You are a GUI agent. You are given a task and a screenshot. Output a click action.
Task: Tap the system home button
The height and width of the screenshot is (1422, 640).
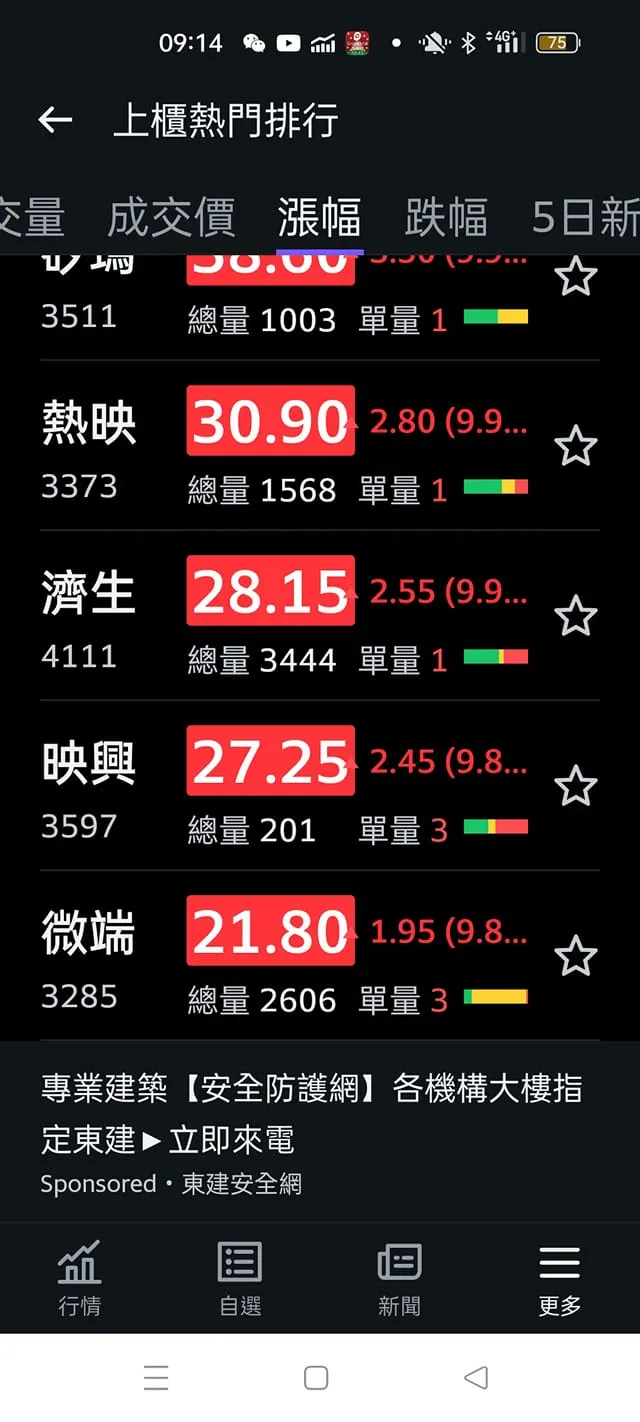316,1378
